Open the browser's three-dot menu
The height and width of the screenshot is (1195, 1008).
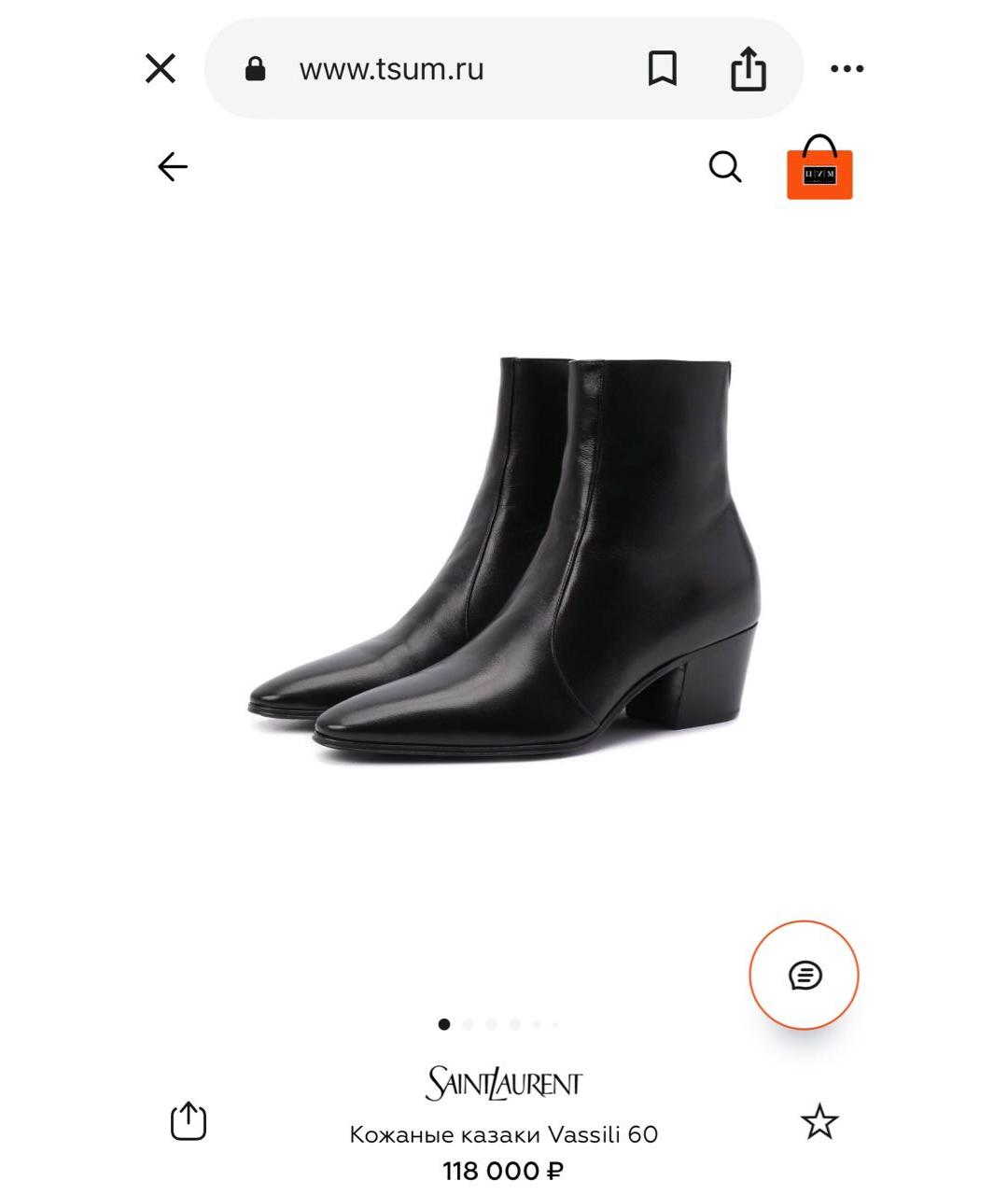(847, 69)
